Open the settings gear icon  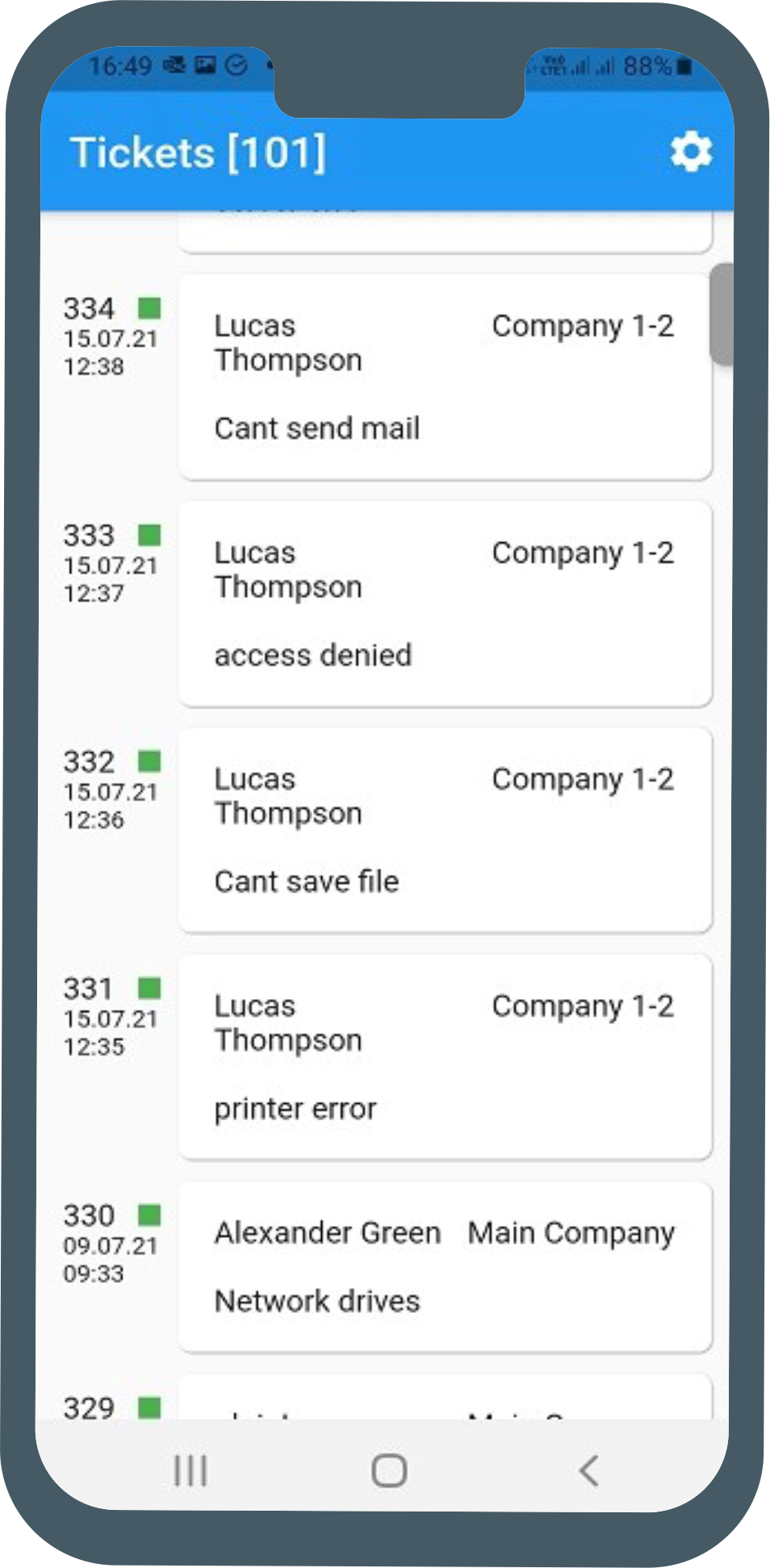click(x=691, y=152)
